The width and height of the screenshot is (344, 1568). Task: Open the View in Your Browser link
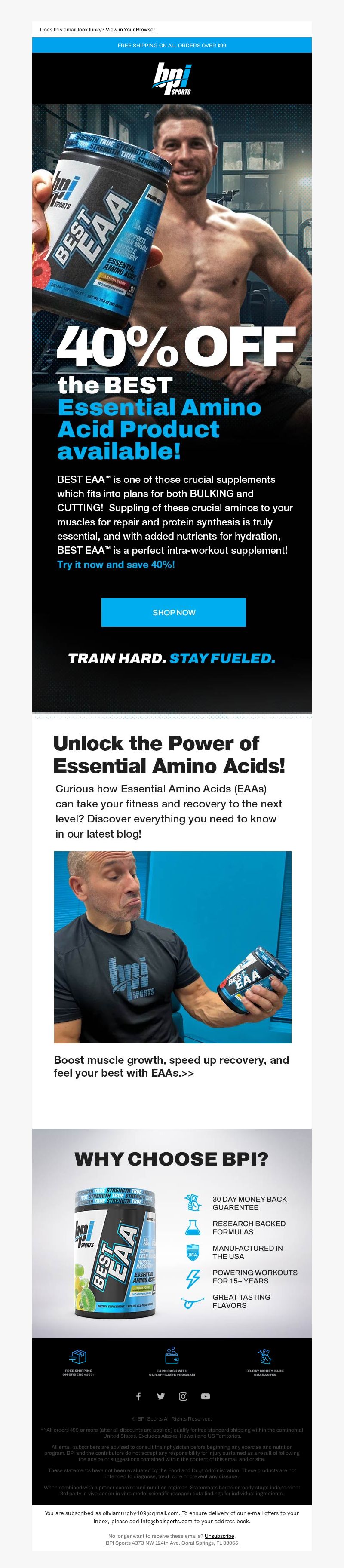tap(130, 29)
